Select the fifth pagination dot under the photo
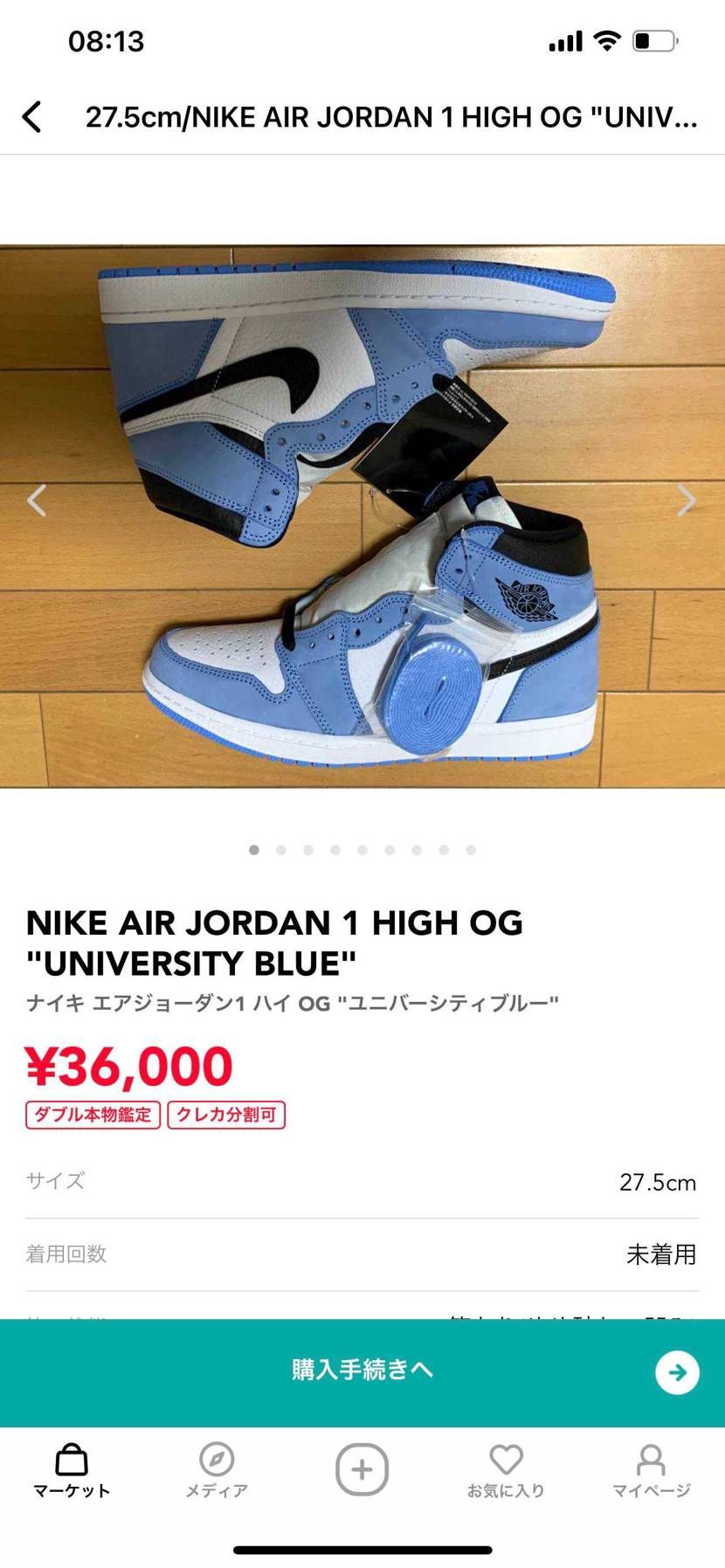725x1568 pixels. tap(362, 849)
